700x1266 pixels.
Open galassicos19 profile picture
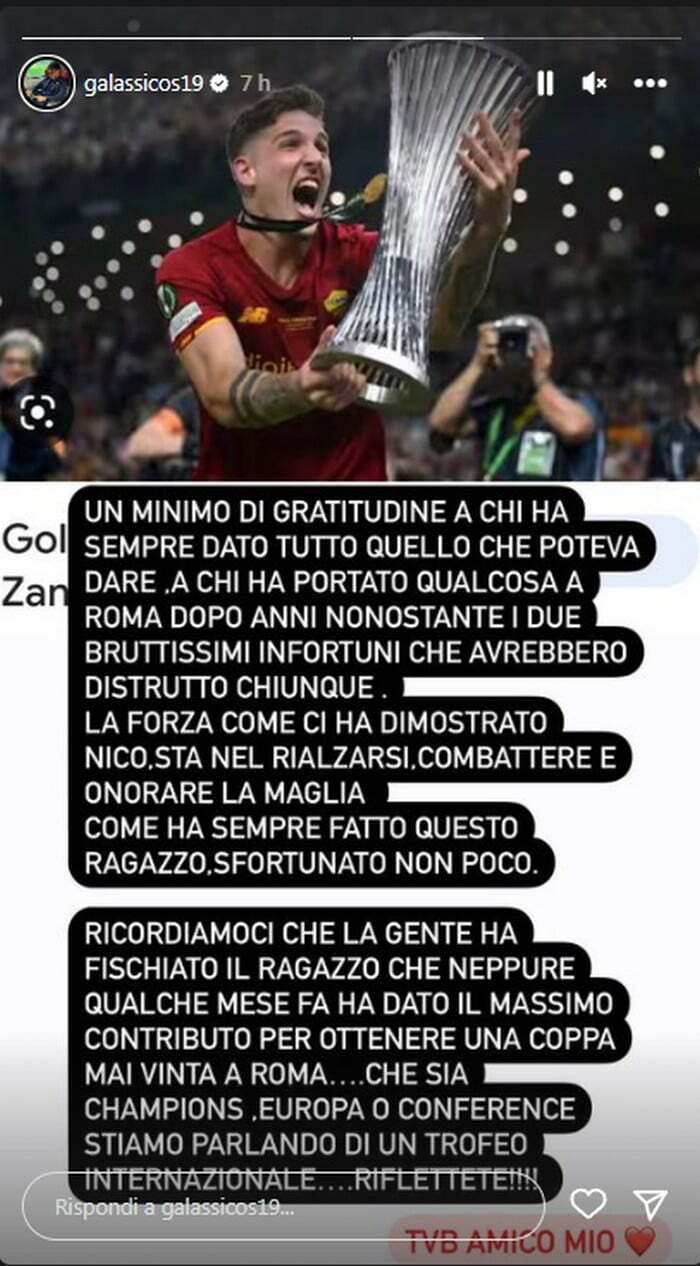click(x=47, y=83)
